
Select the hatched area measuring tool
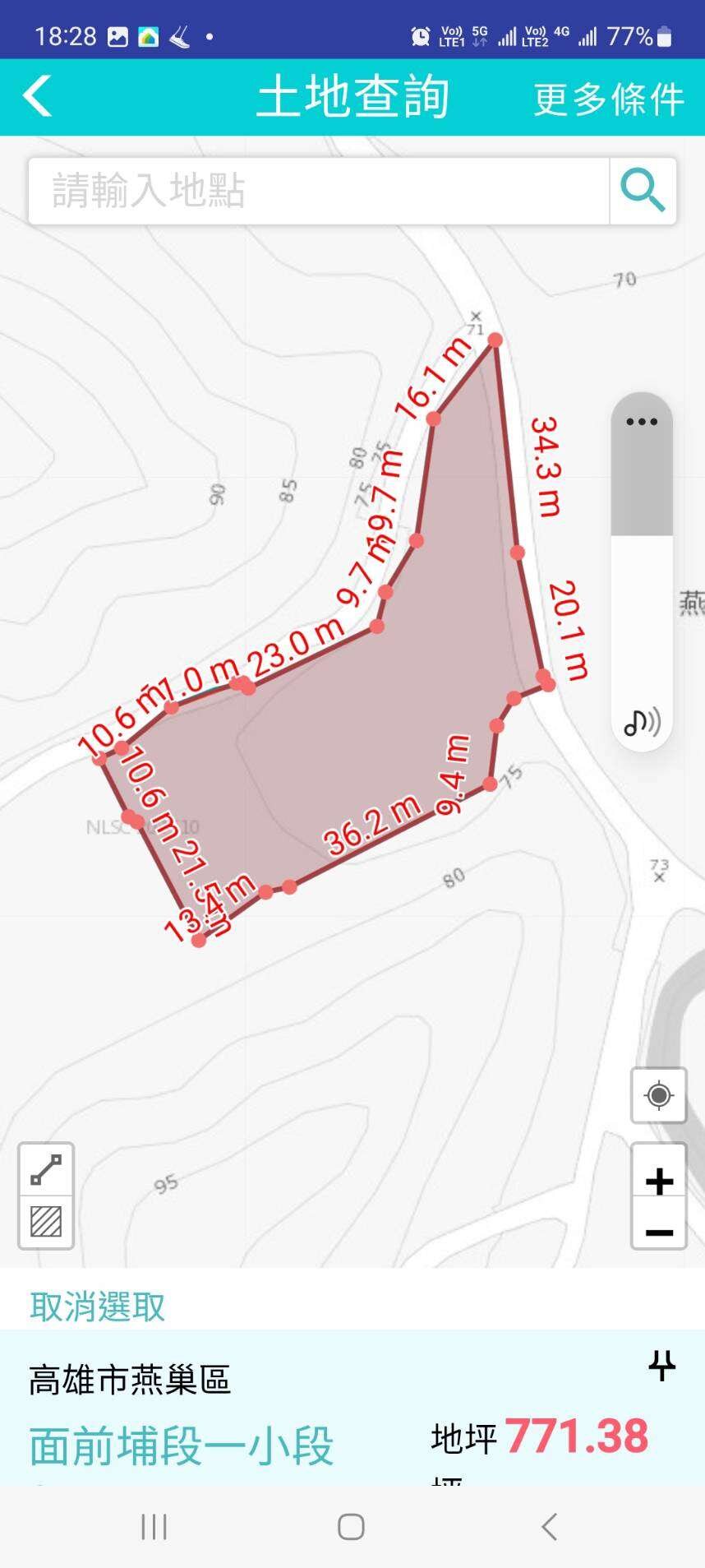[46, 1221]
